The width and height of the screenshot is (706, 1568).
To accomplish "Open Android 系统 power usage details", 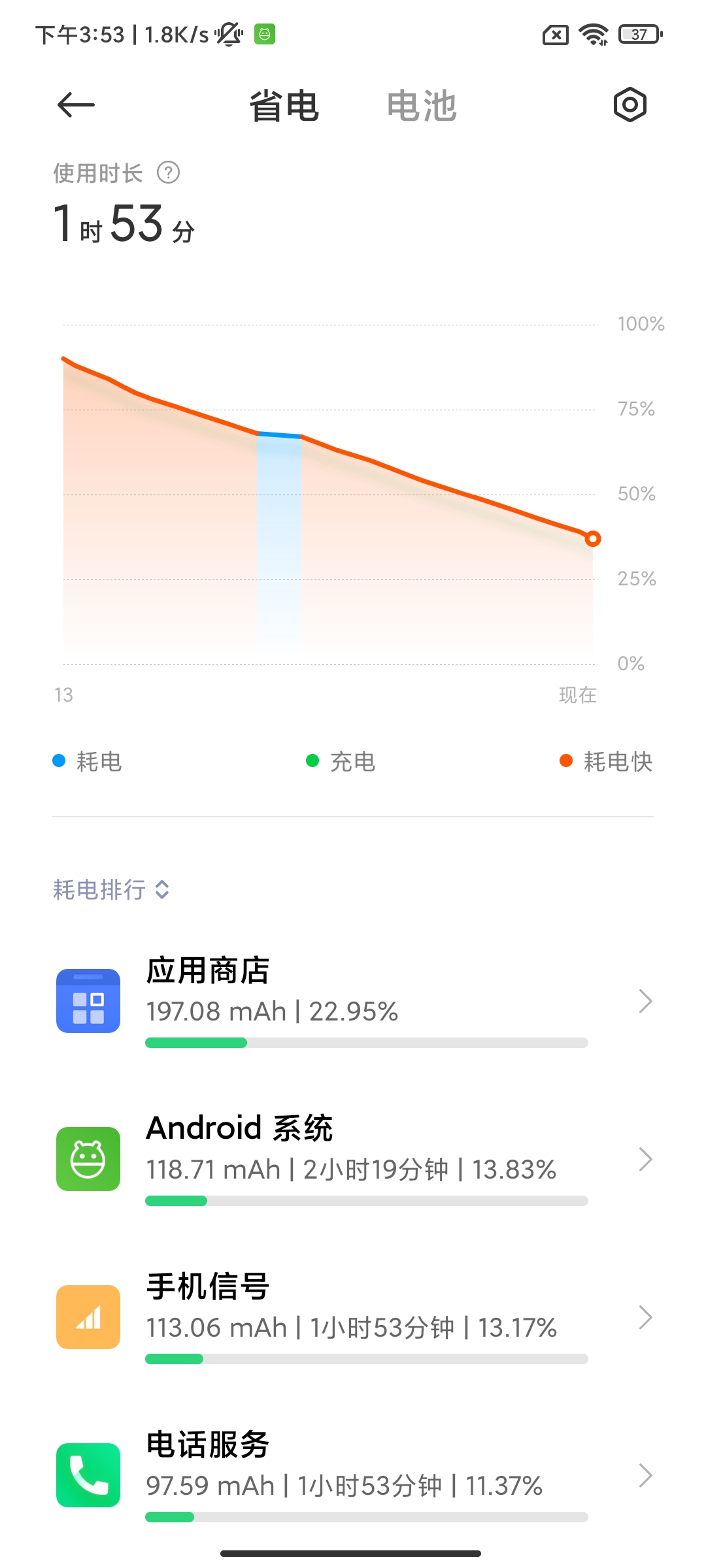I will click(353, 1159).
